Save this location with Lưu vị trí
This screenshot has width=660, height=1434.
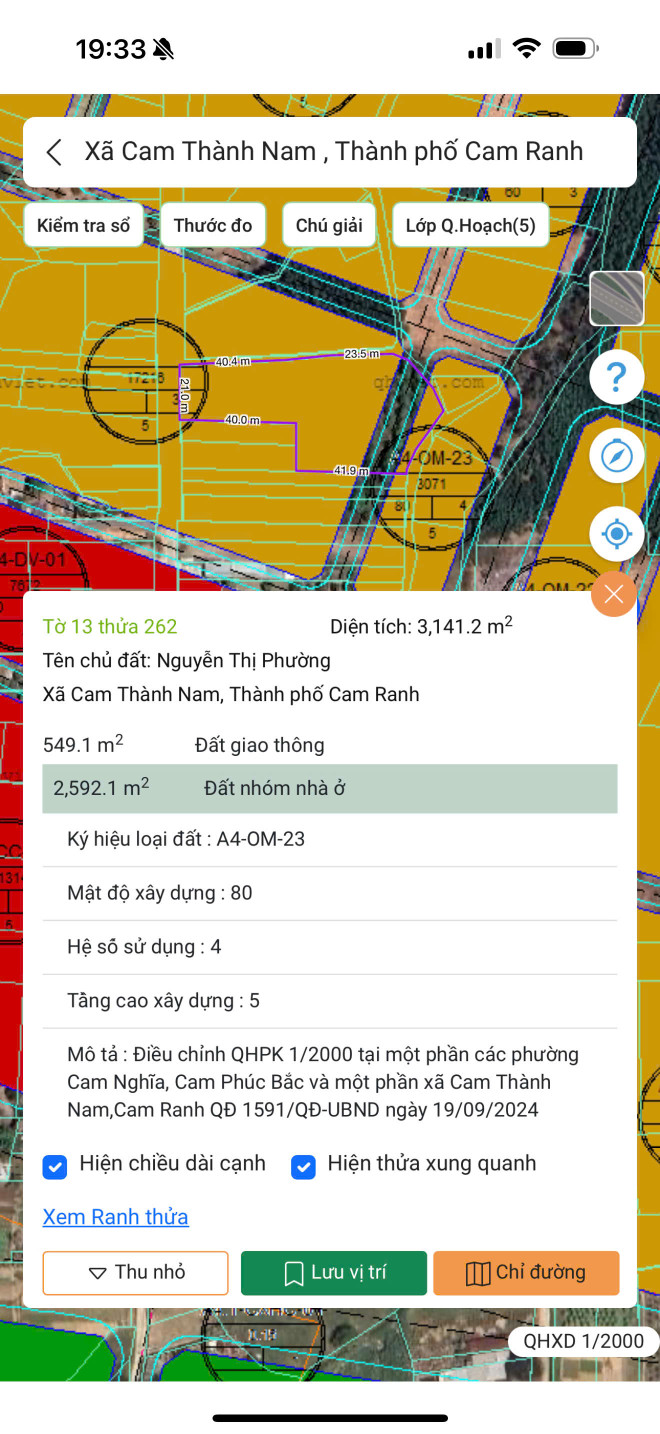pyautogui.click(x=334, y=1273)
